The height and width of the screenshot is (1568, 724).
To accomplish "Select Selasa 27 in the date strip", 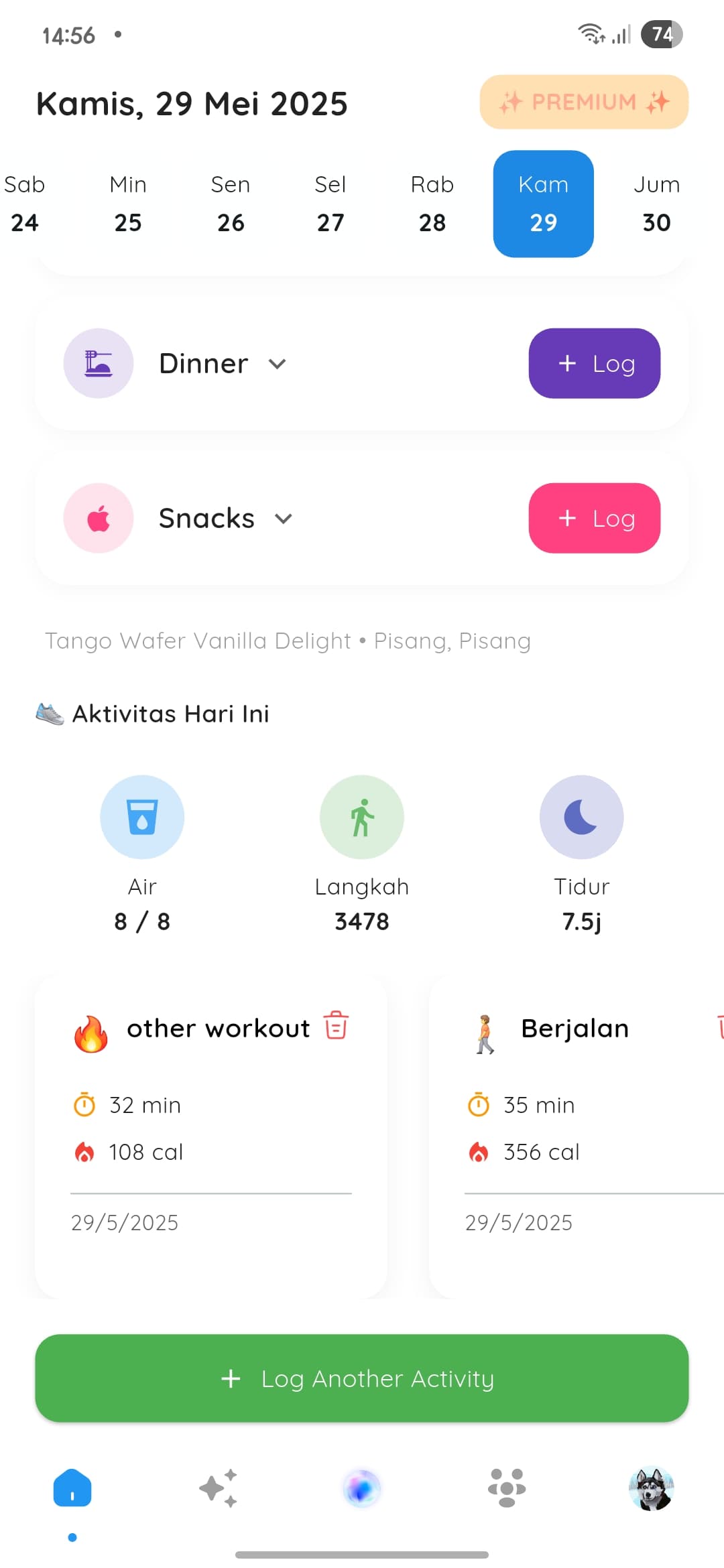I will [x=330, y=204].
